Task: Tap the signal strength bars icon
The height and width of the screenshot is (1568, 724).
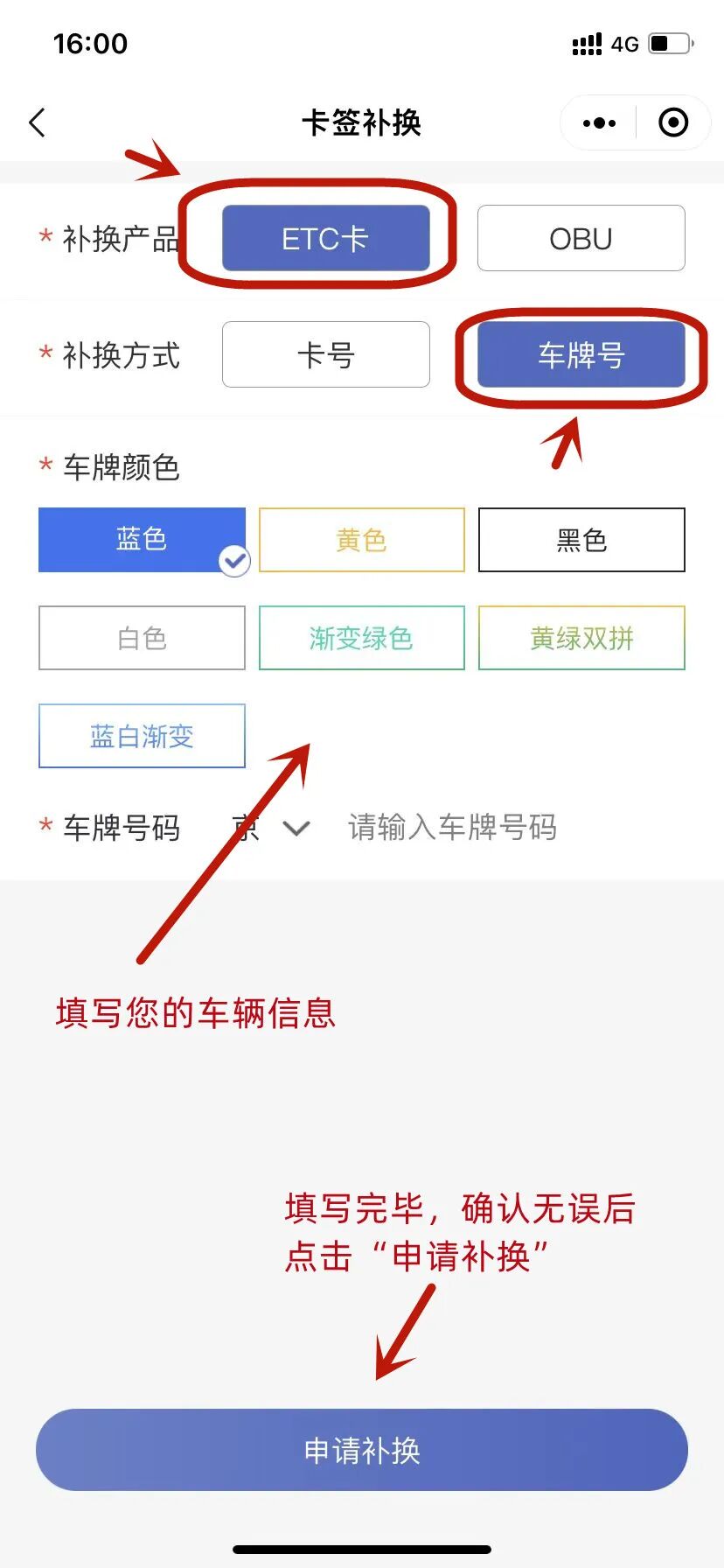Action: coord(587,44)
